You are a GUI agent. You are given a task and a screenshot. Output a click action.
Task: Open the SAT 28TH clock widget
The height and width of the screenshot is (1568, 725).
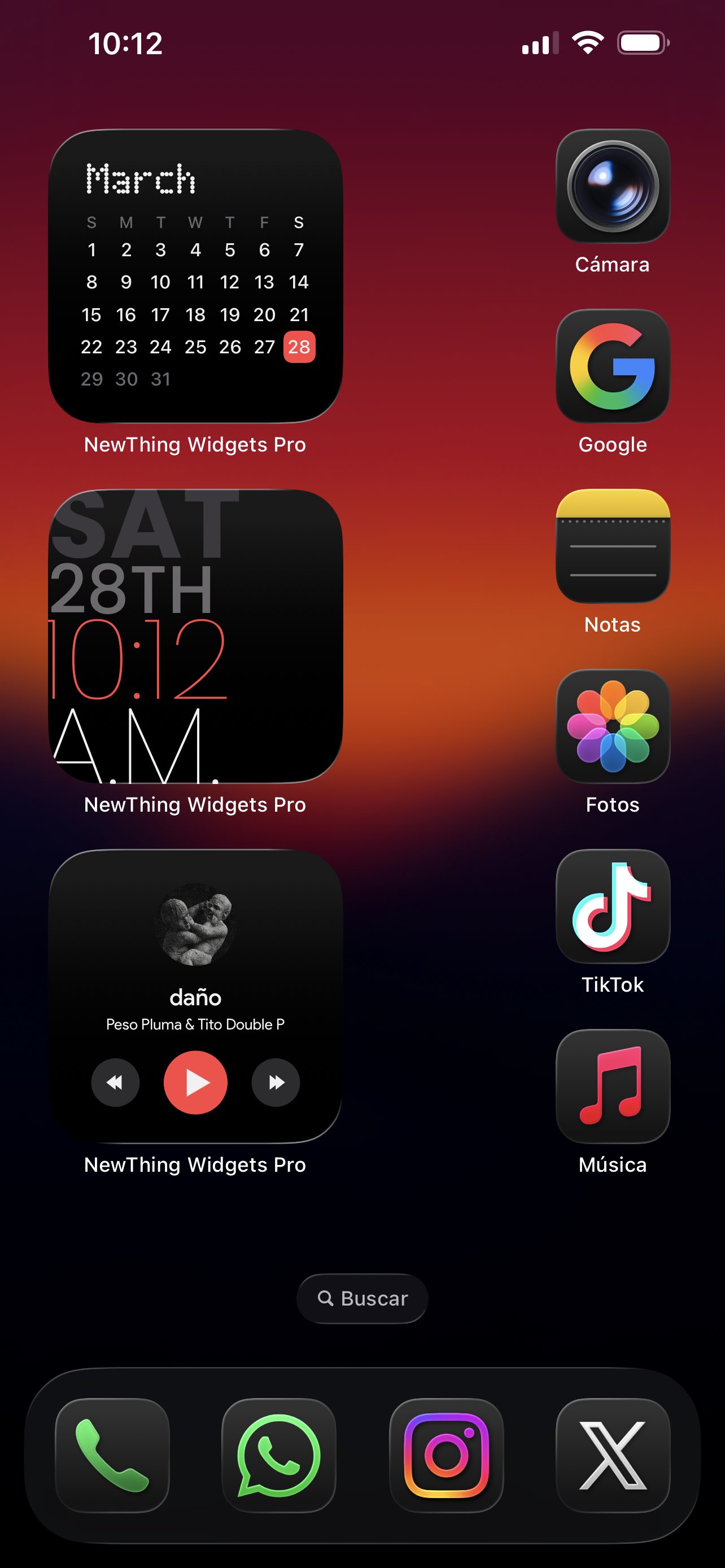195,636
